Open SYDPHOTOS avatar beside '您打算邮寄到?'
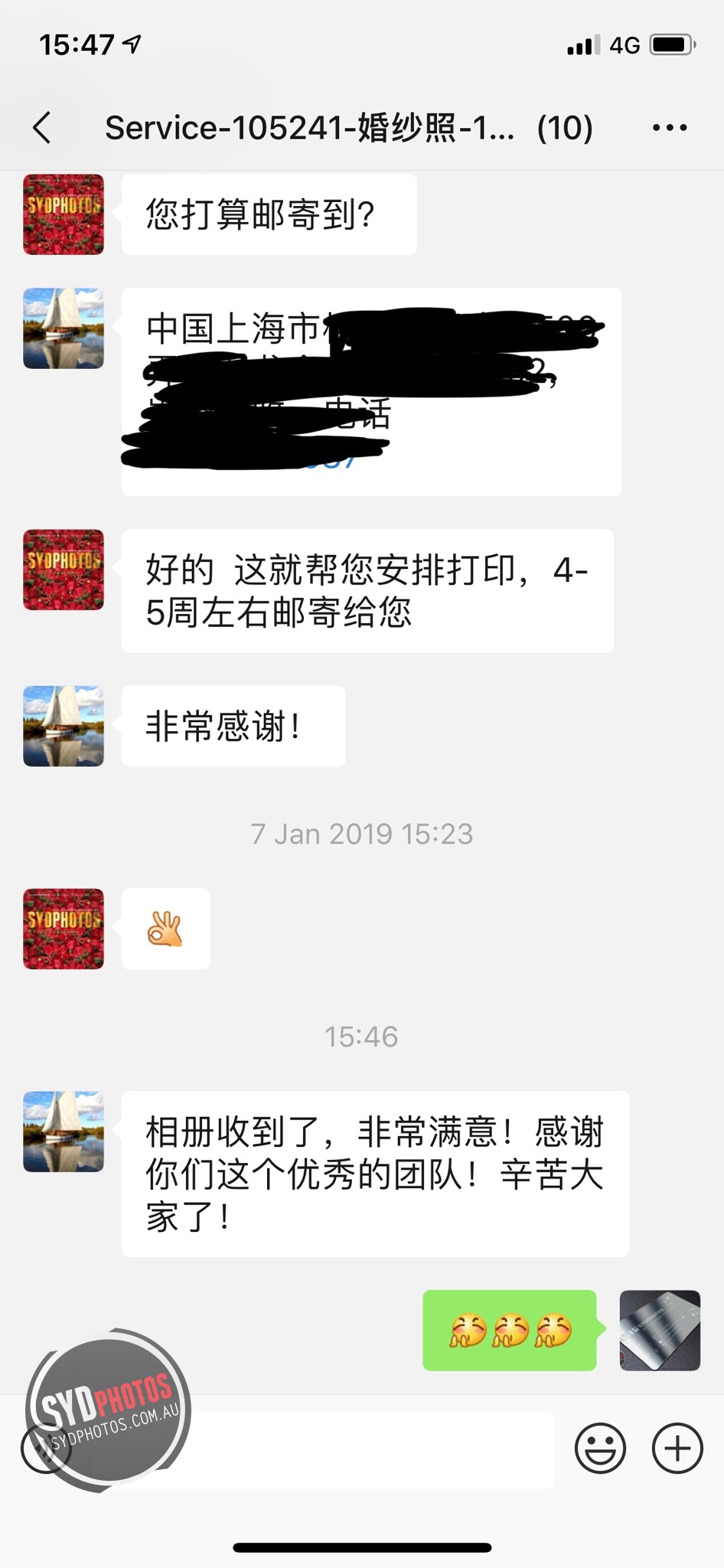The height and width of the screenshot is (1568, 724). point(64,214)
